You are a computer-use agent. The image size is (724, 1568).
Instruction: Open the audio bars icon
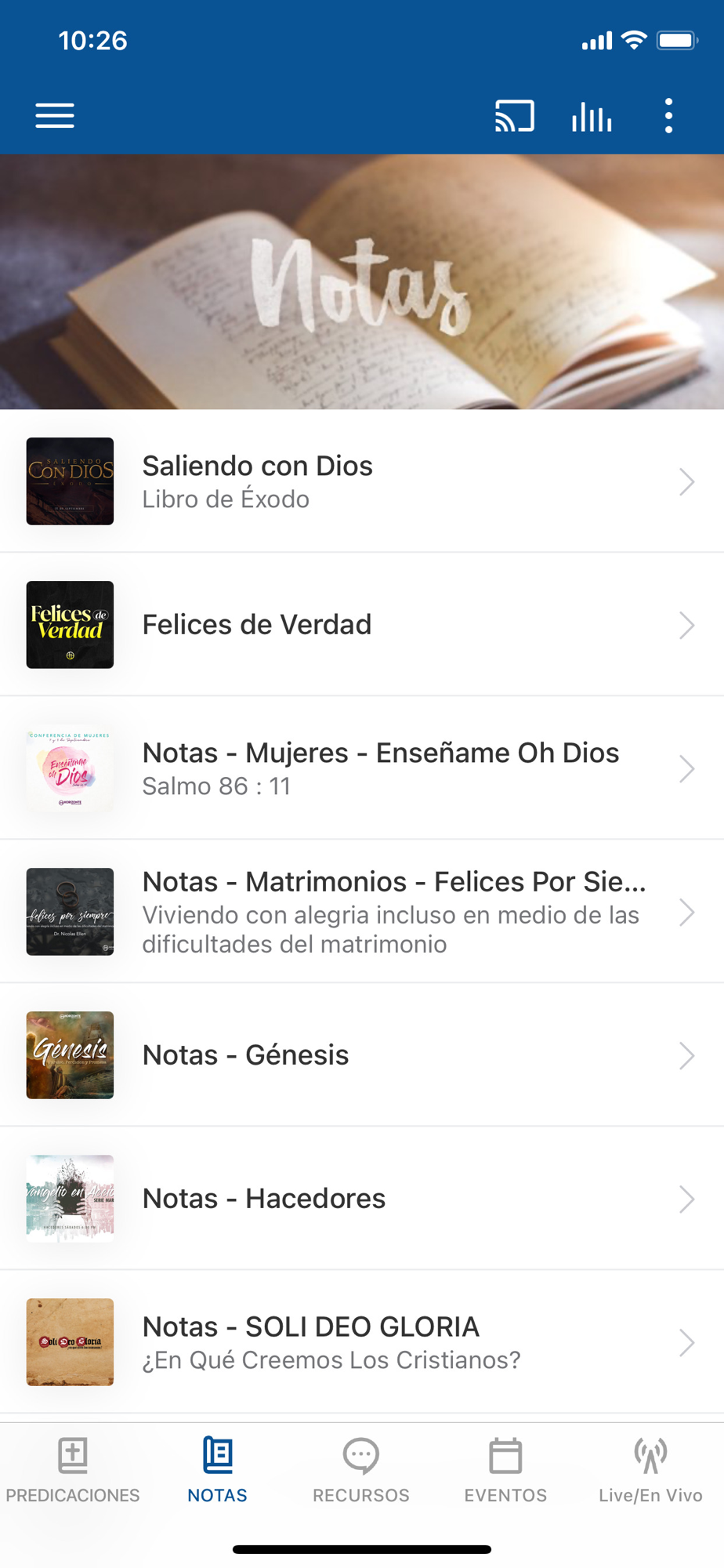tap(592, 116)
